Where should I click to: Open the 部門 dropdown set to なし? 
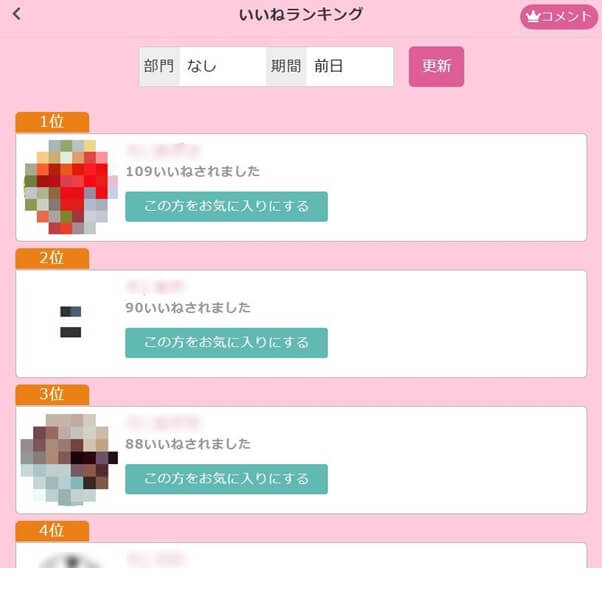point(222,67)
